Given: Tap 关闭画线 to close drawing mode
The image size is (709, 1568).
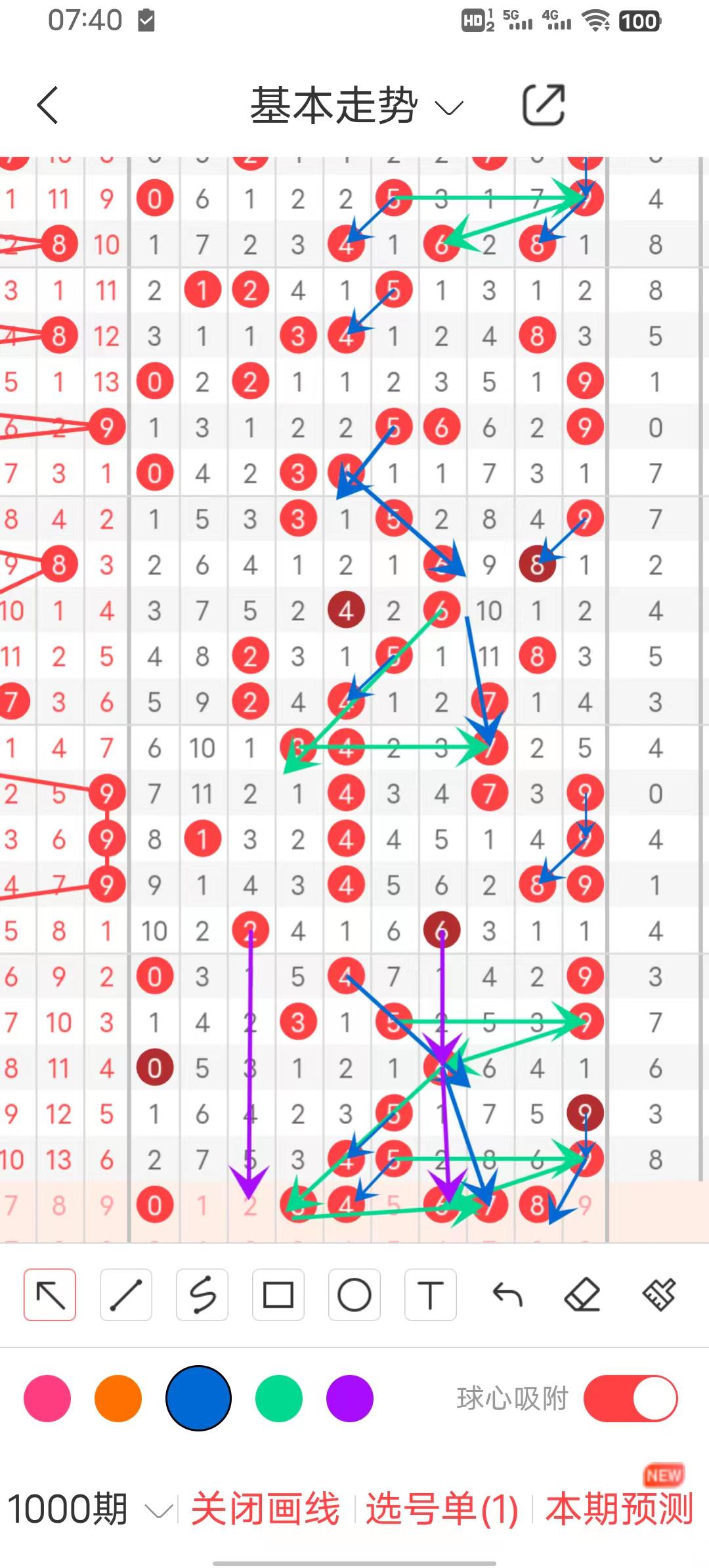Looking at the screenshot, I should [265, 1510].
